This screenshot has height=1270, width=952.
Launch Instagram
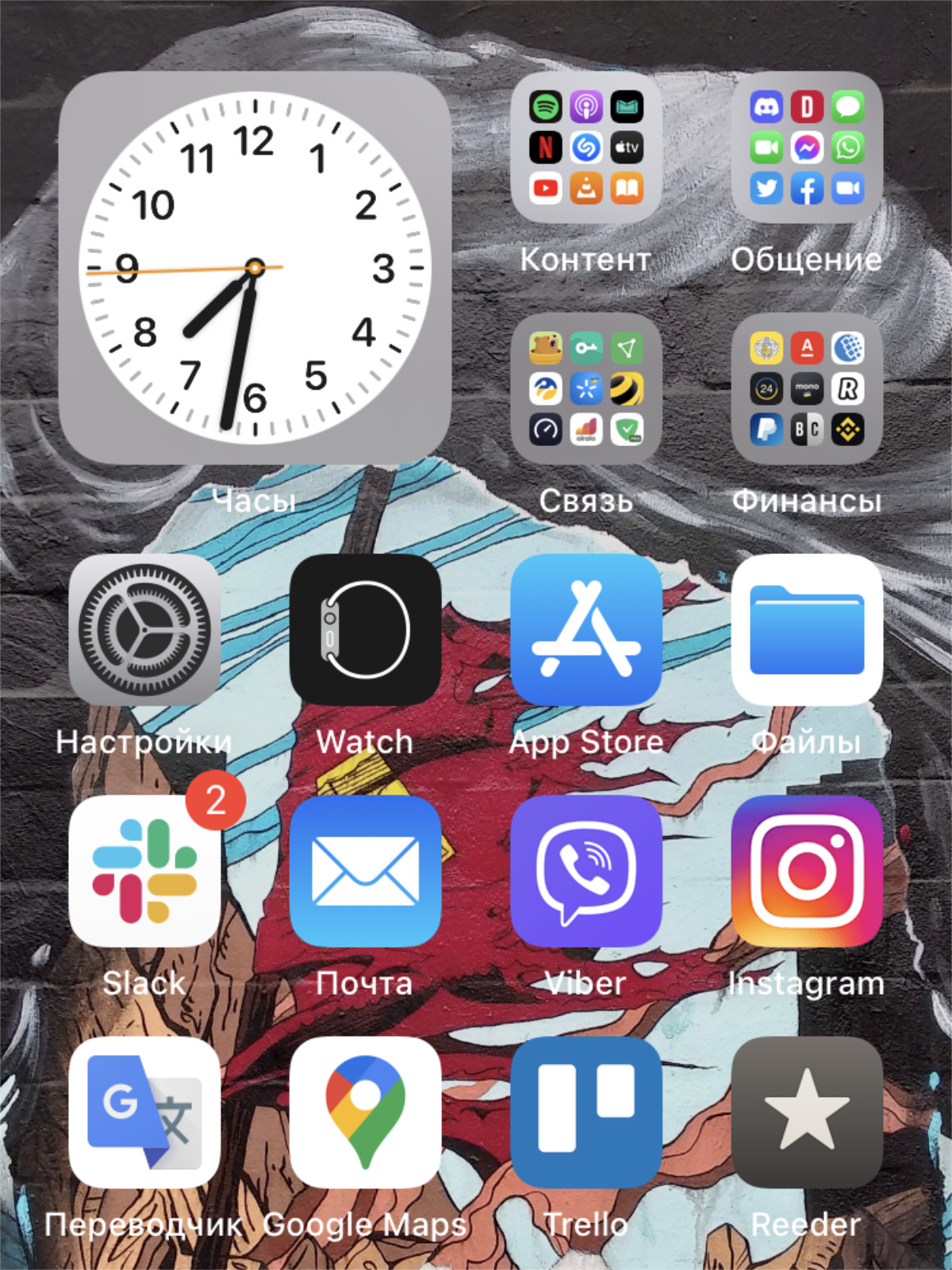[806, 872]
